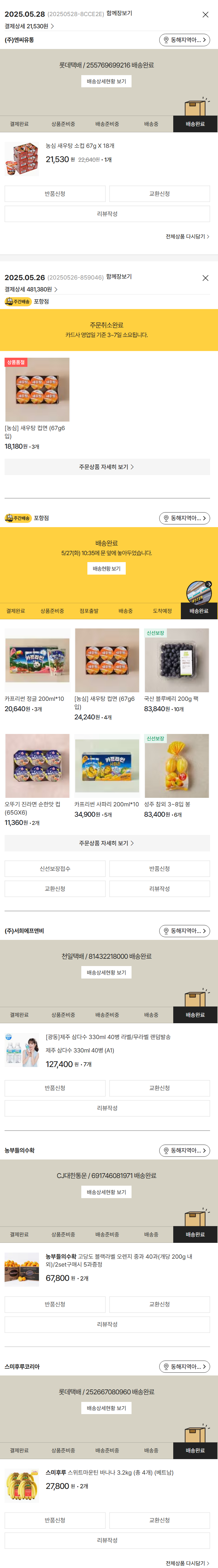Request a return for 제주 삼다수 330ml
The image size is (218, 1568).
pos(55,1088)
